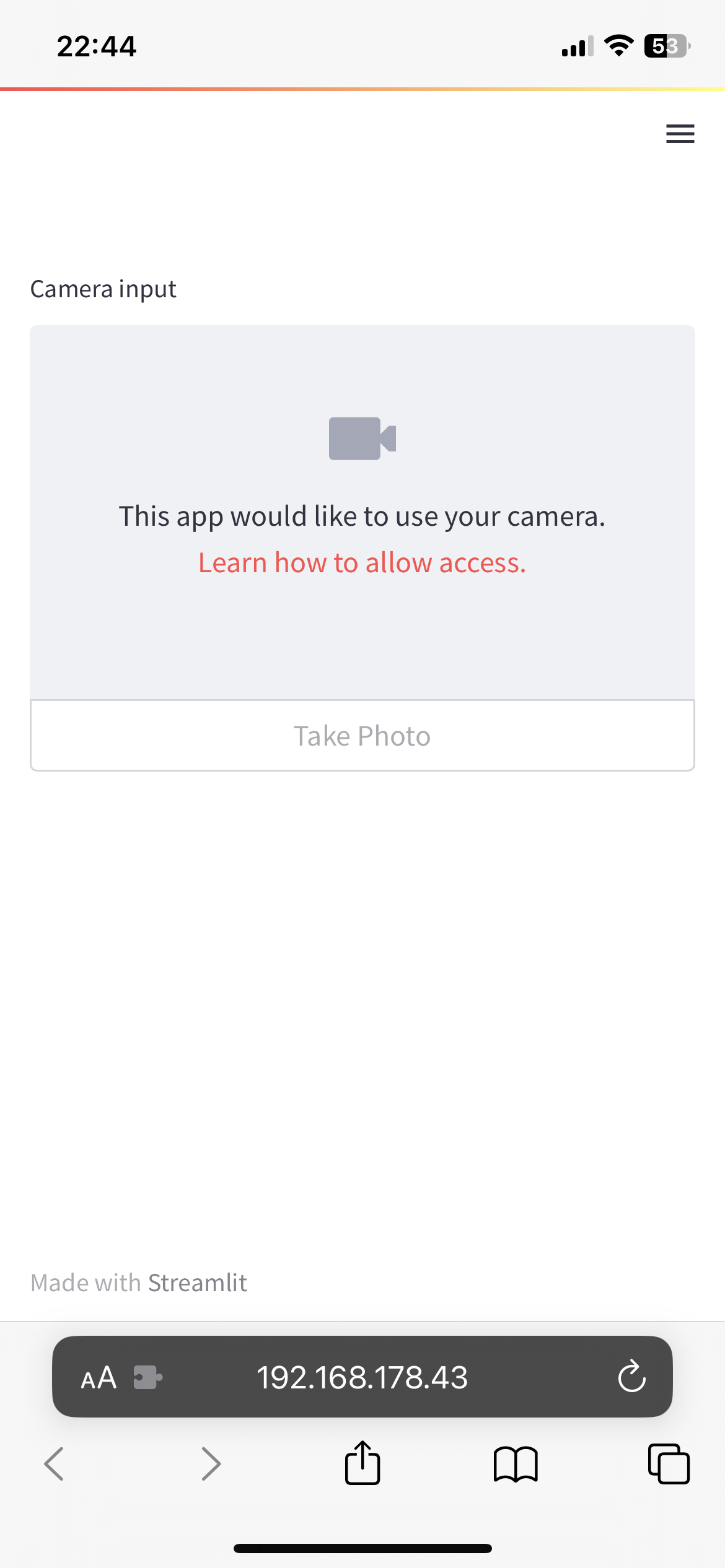Image resolution: width=725 pixels, height=1568 pixels.
Task: Select the address bar showing 192.168.178.43
Action: tap(362, 1377)
